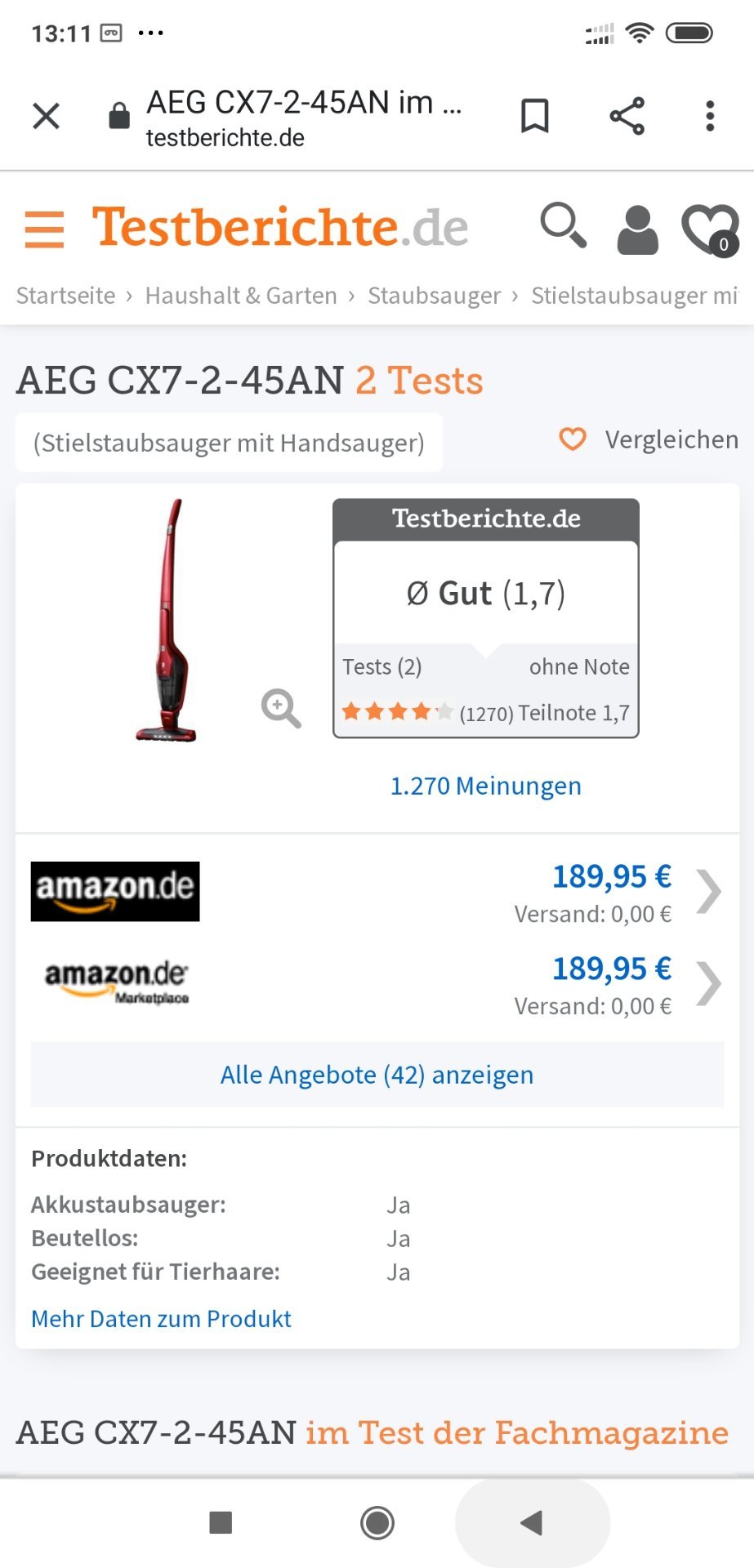
Task: Open the amazon.de offer for 189,95 €
Action: pyautogui.click(x=377, y=893)
